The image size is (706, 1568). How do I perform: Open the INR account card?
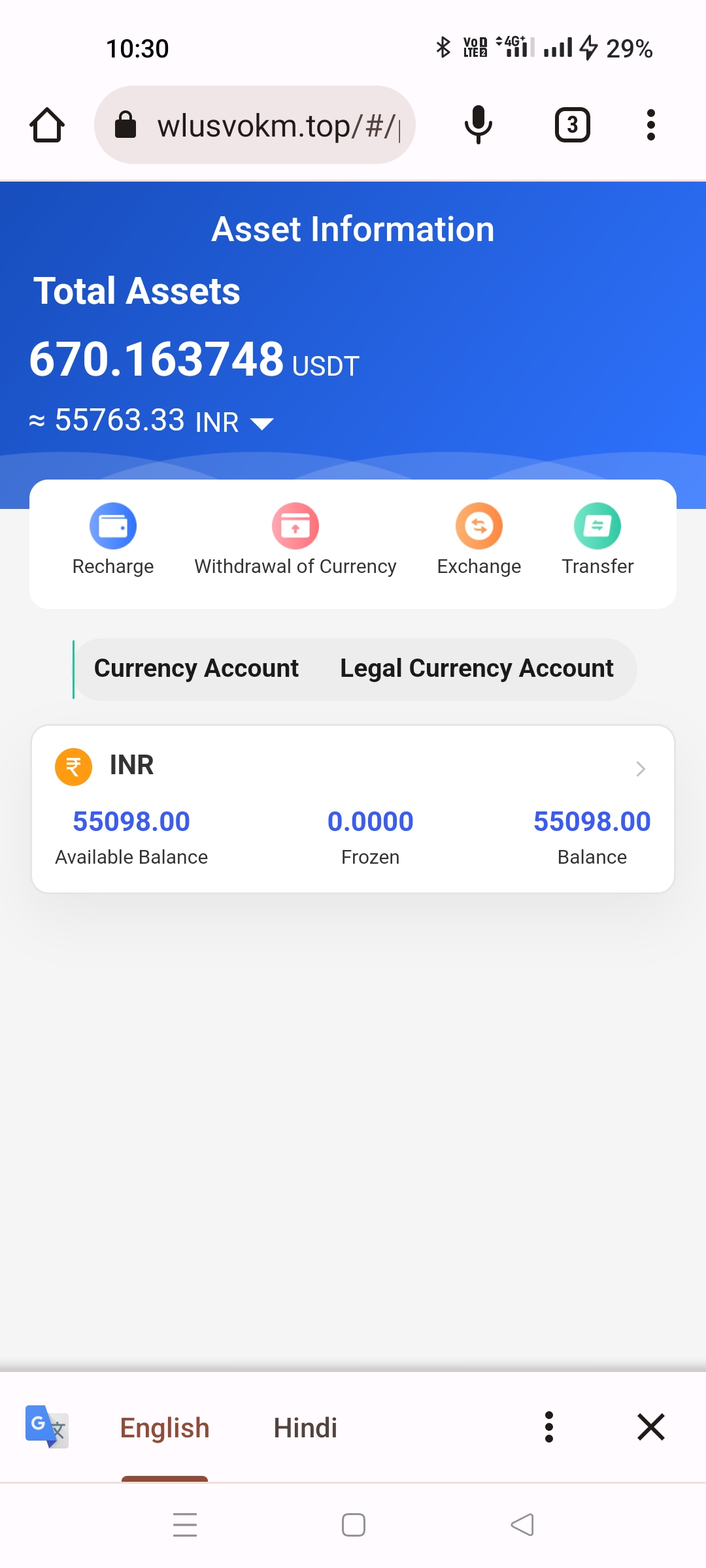(353, 808)
